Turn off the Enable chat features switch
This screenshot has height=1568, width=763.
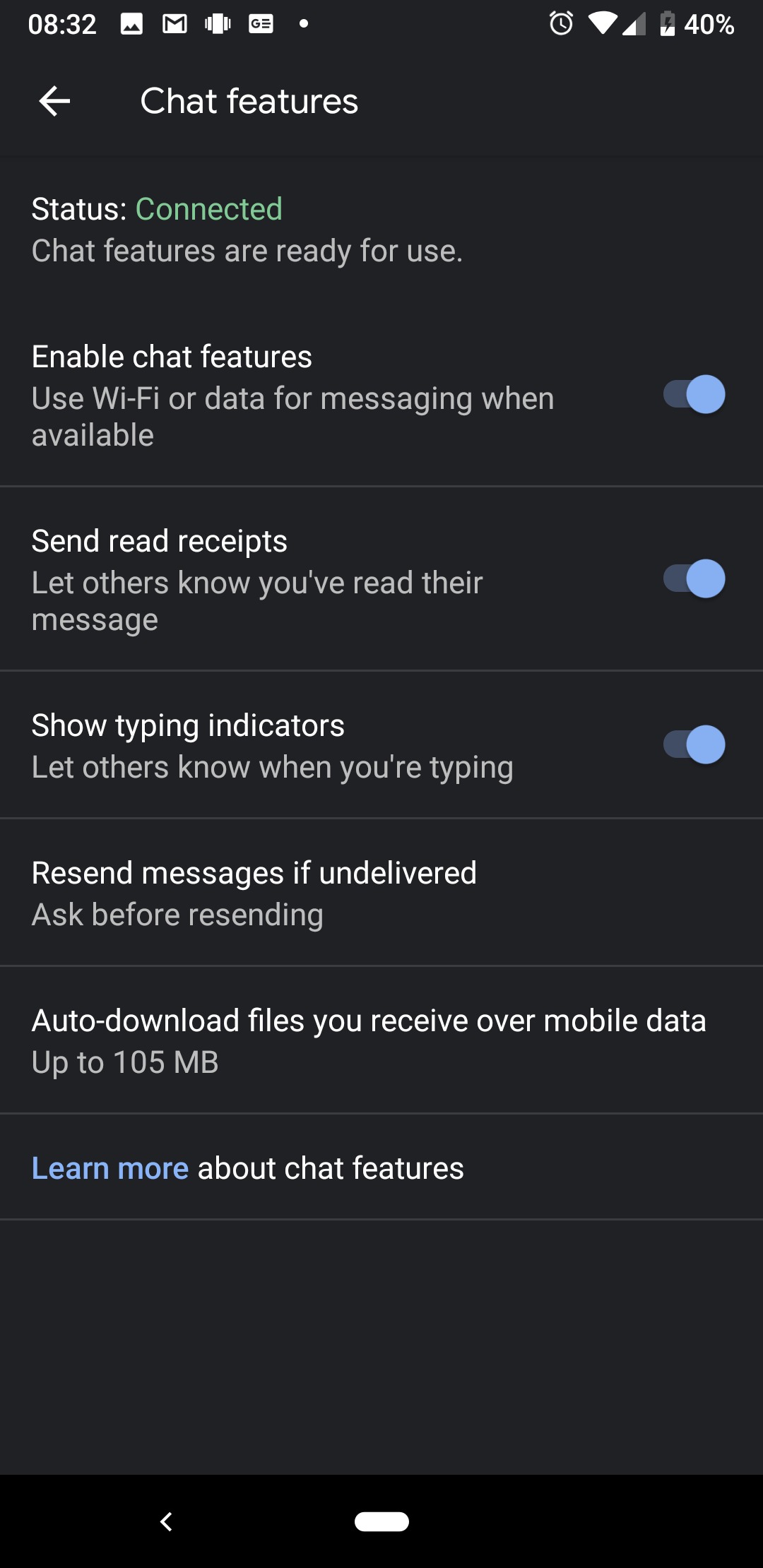click(x=694, y=394)
